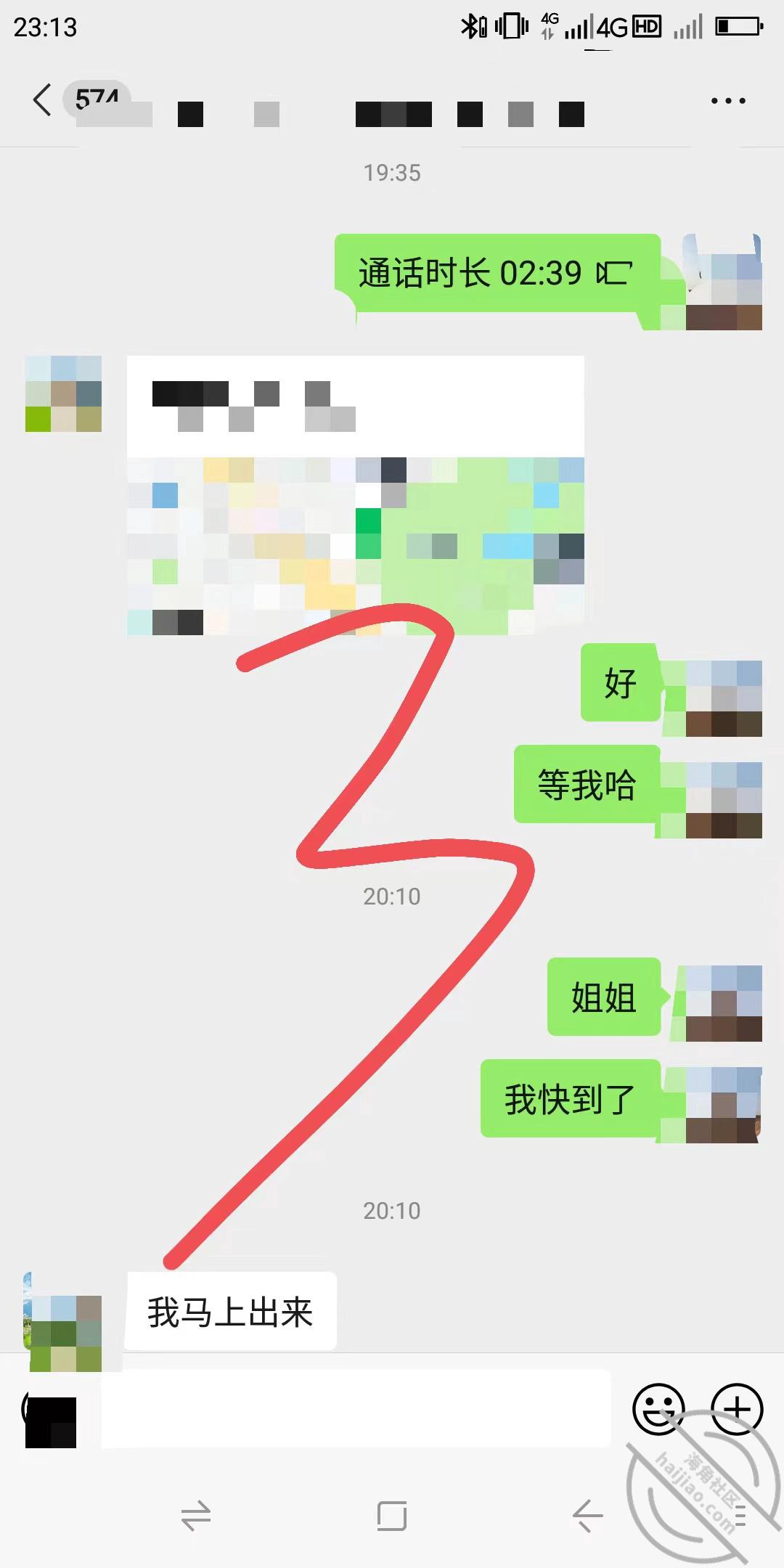The image size is (784, 1568).
Task: Tap system home button
Action: (x=392, y=1516)
